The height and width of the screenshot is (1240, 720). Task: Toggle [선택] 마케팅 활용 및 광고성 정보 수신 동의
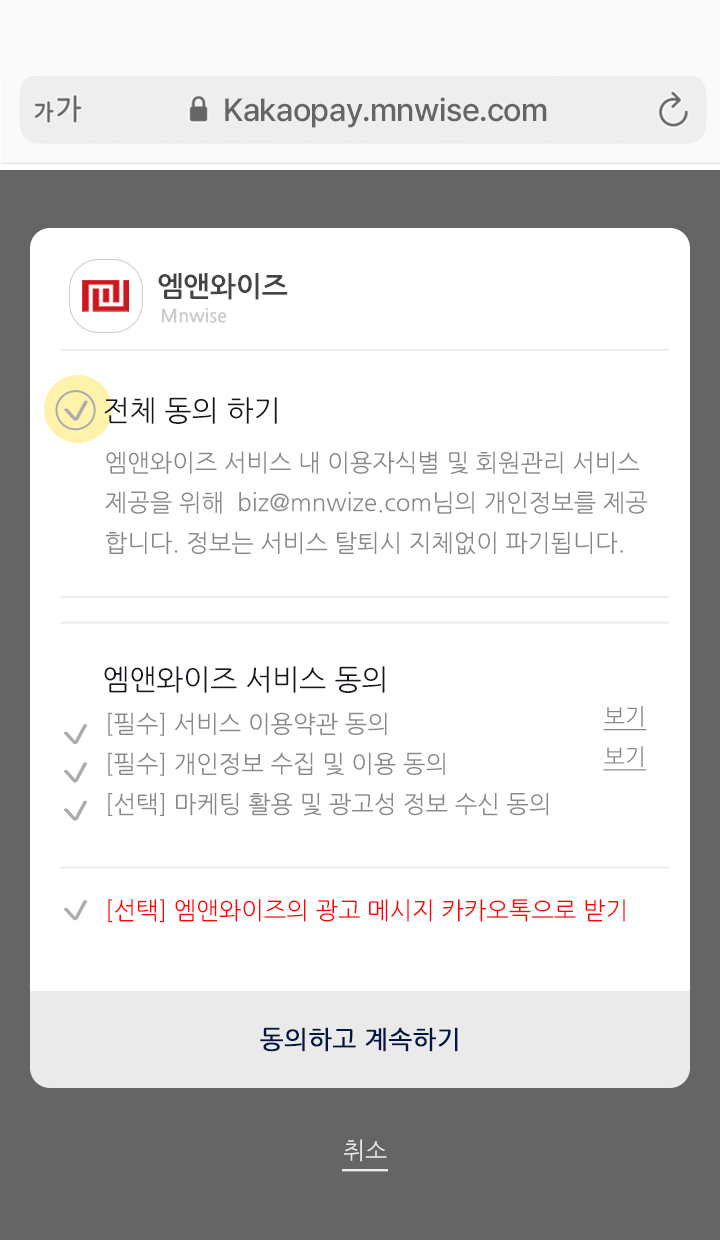click(x=75, y=811)
